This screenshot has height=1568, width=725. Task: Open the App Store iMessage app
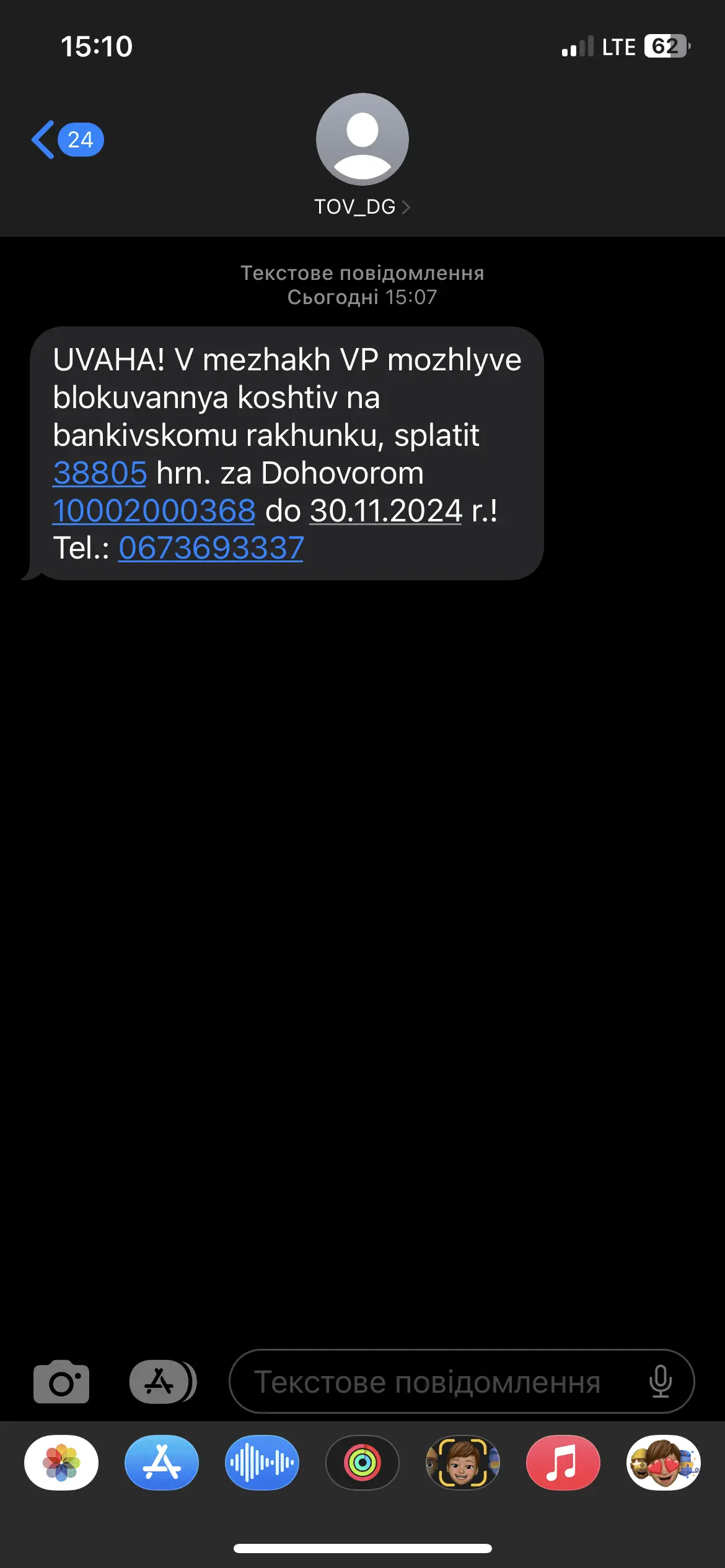pyautogui.click(x=162, y=1463)
